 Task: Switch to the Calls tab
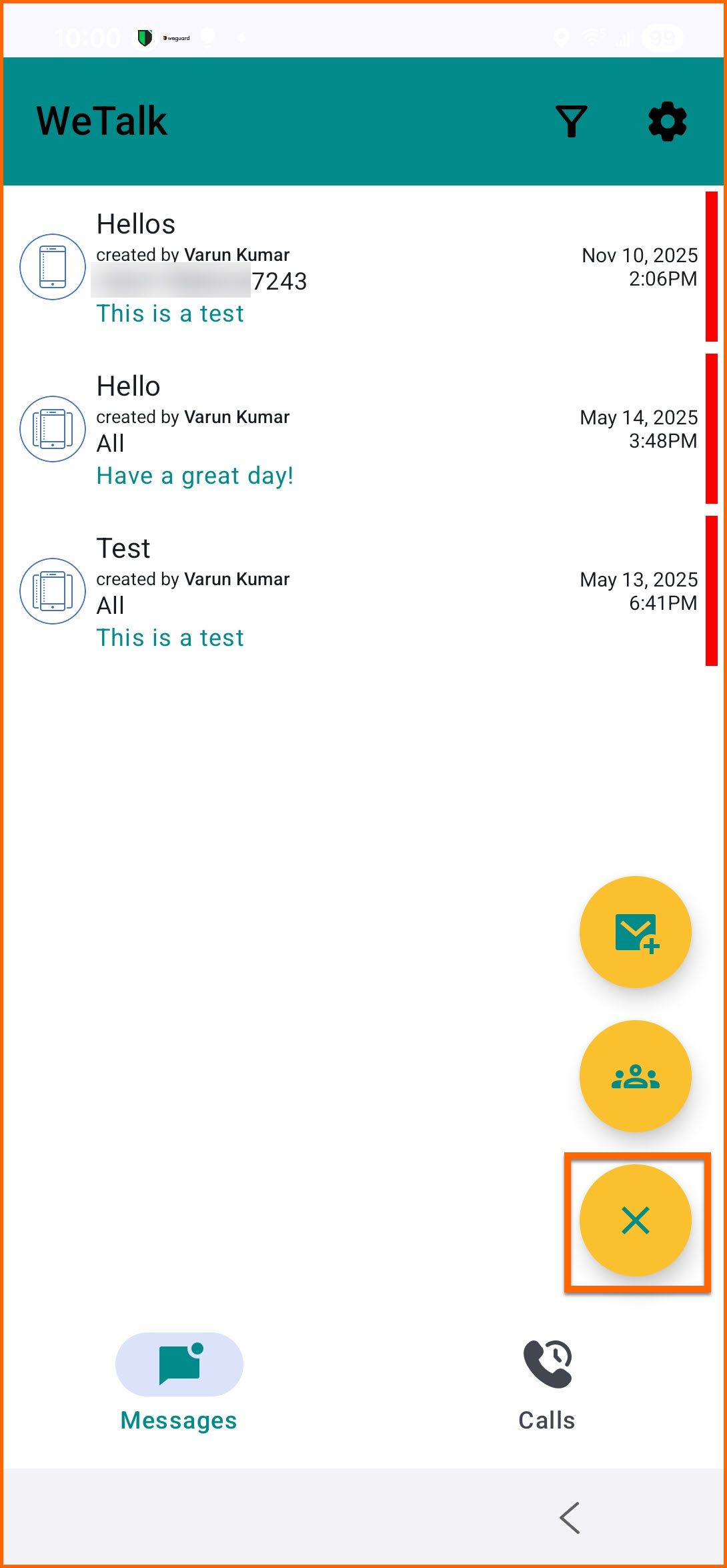547,1385
